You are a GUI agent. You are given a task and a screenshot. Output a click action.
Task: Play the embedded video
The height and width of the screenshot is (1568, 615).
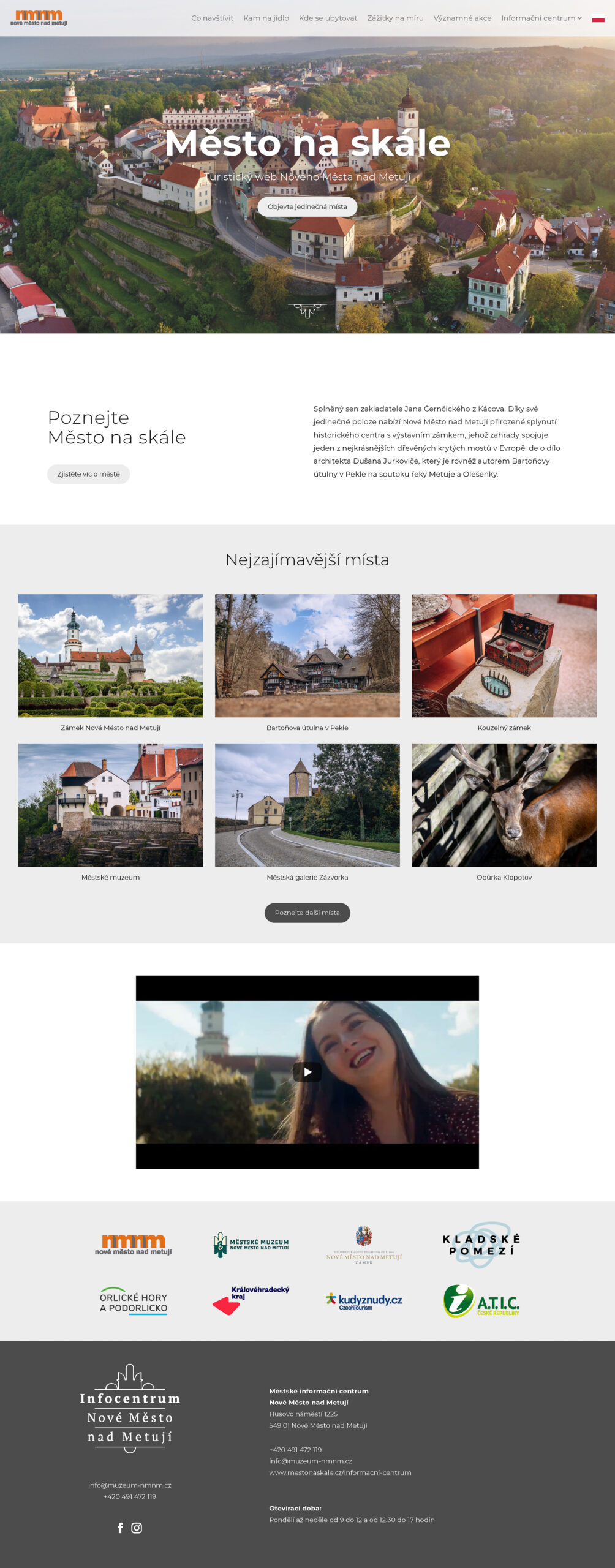pos(307,1072)
